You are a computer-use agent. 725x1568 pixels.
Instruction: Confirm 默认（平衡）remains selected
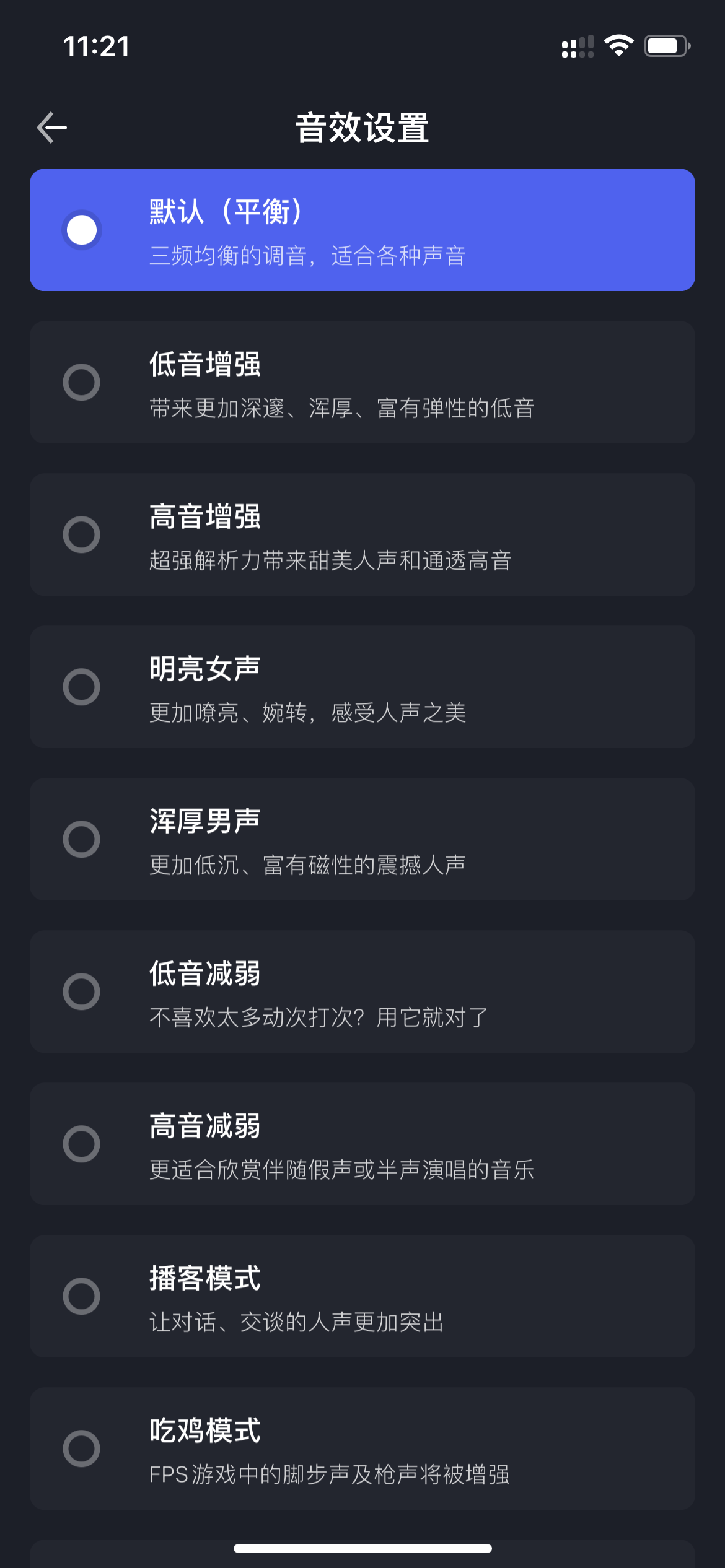tap(81, 230)
